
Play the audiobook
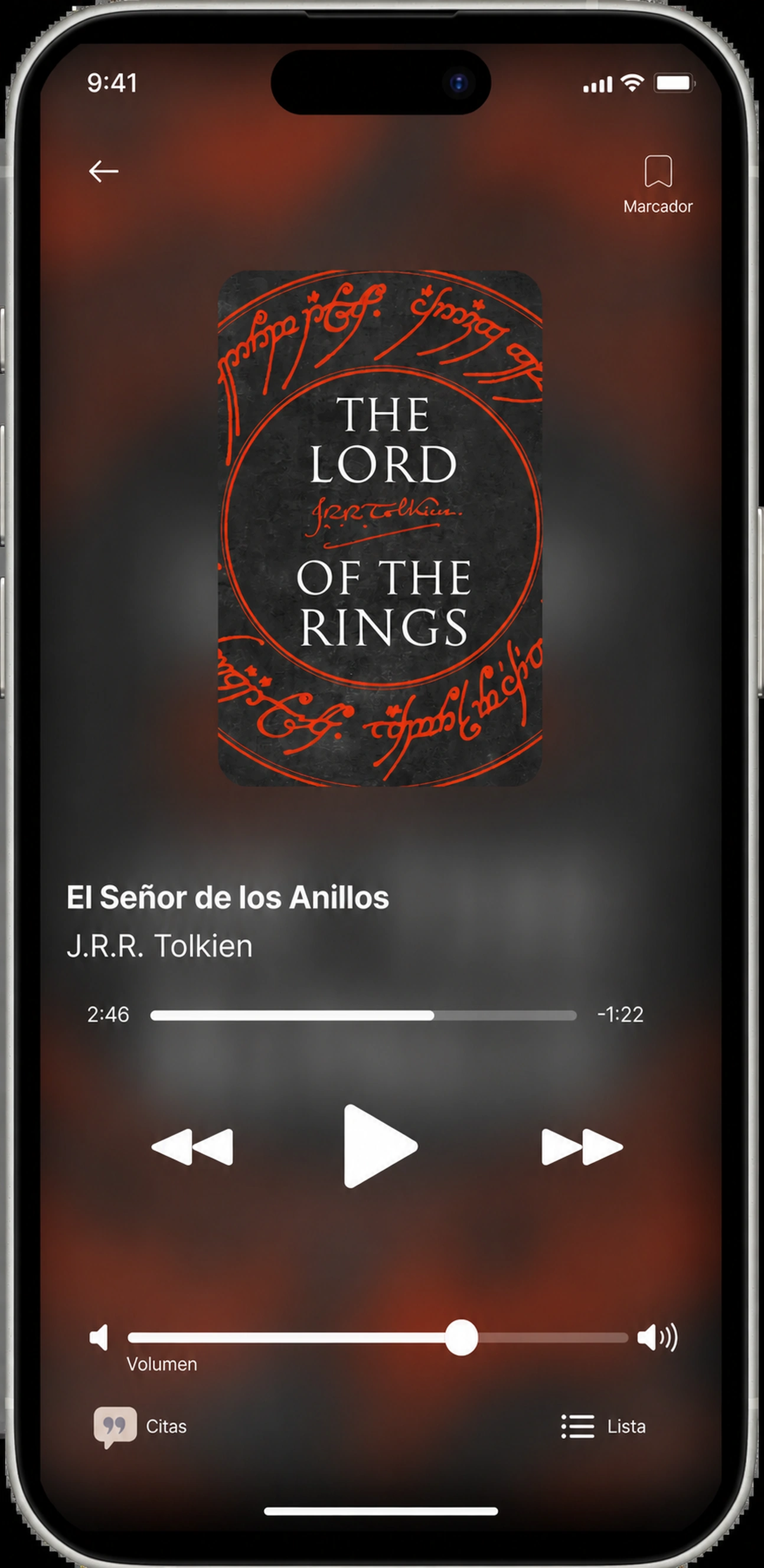click(x=380, y=1146)
